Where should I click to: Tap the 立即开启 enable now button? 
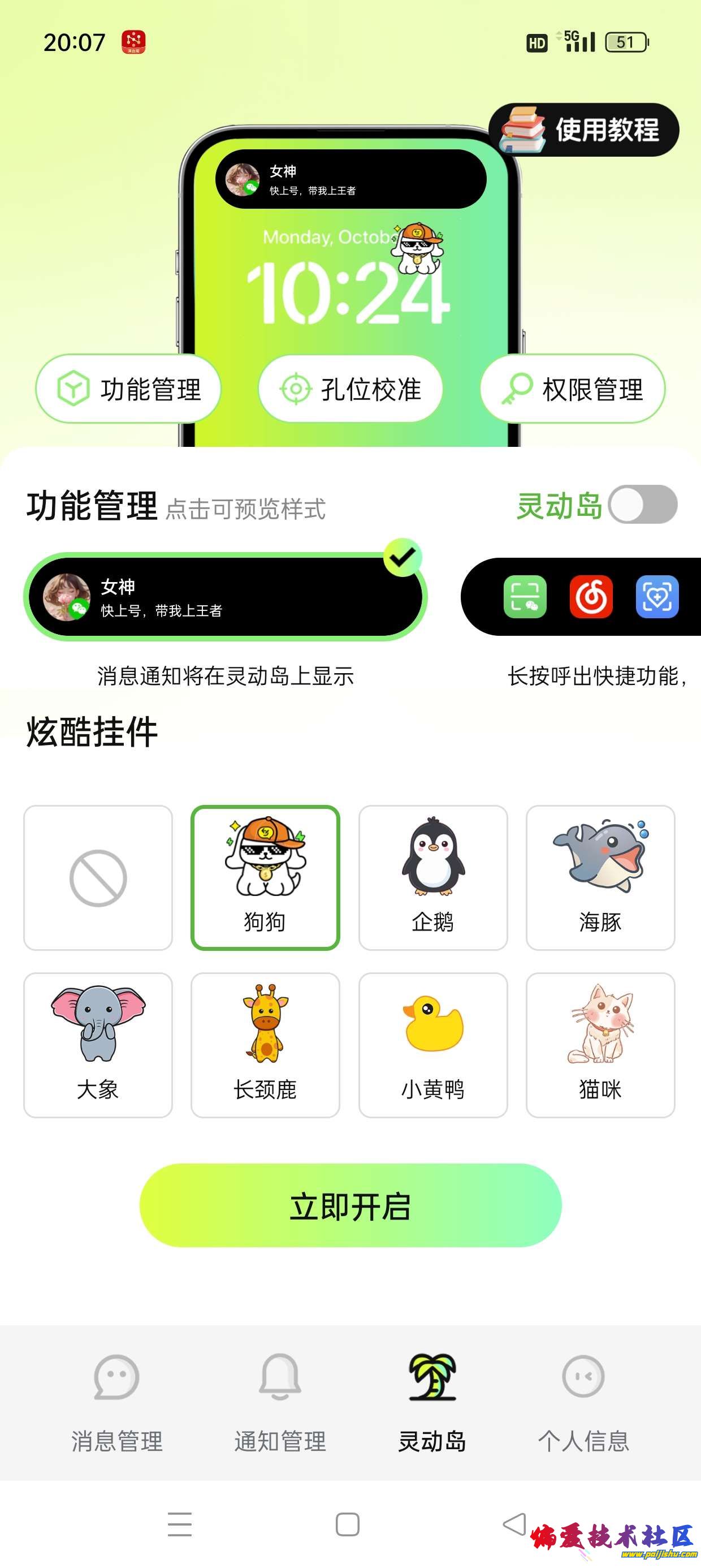tap(350, 1206)
